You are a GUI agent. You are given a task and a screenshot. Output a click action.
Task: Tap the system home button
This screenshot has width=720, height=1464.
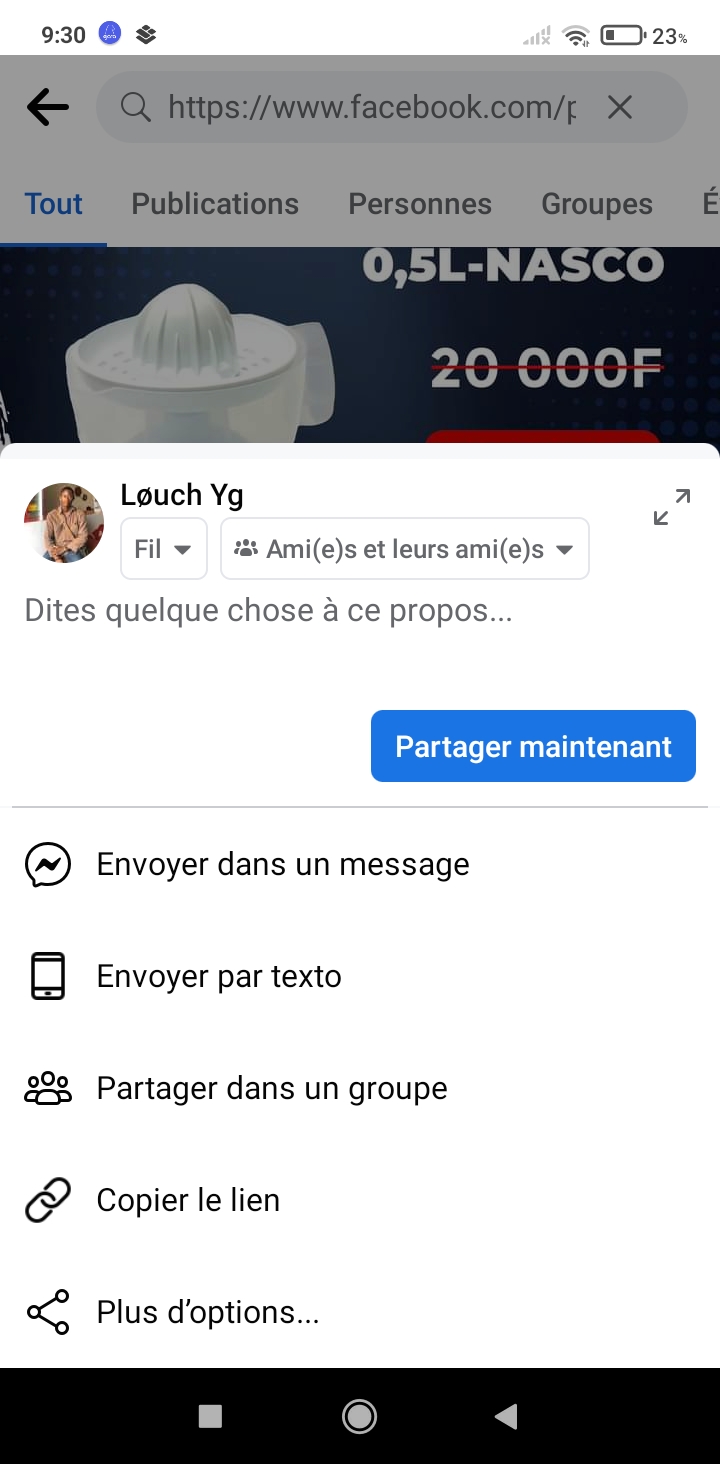359,1416
